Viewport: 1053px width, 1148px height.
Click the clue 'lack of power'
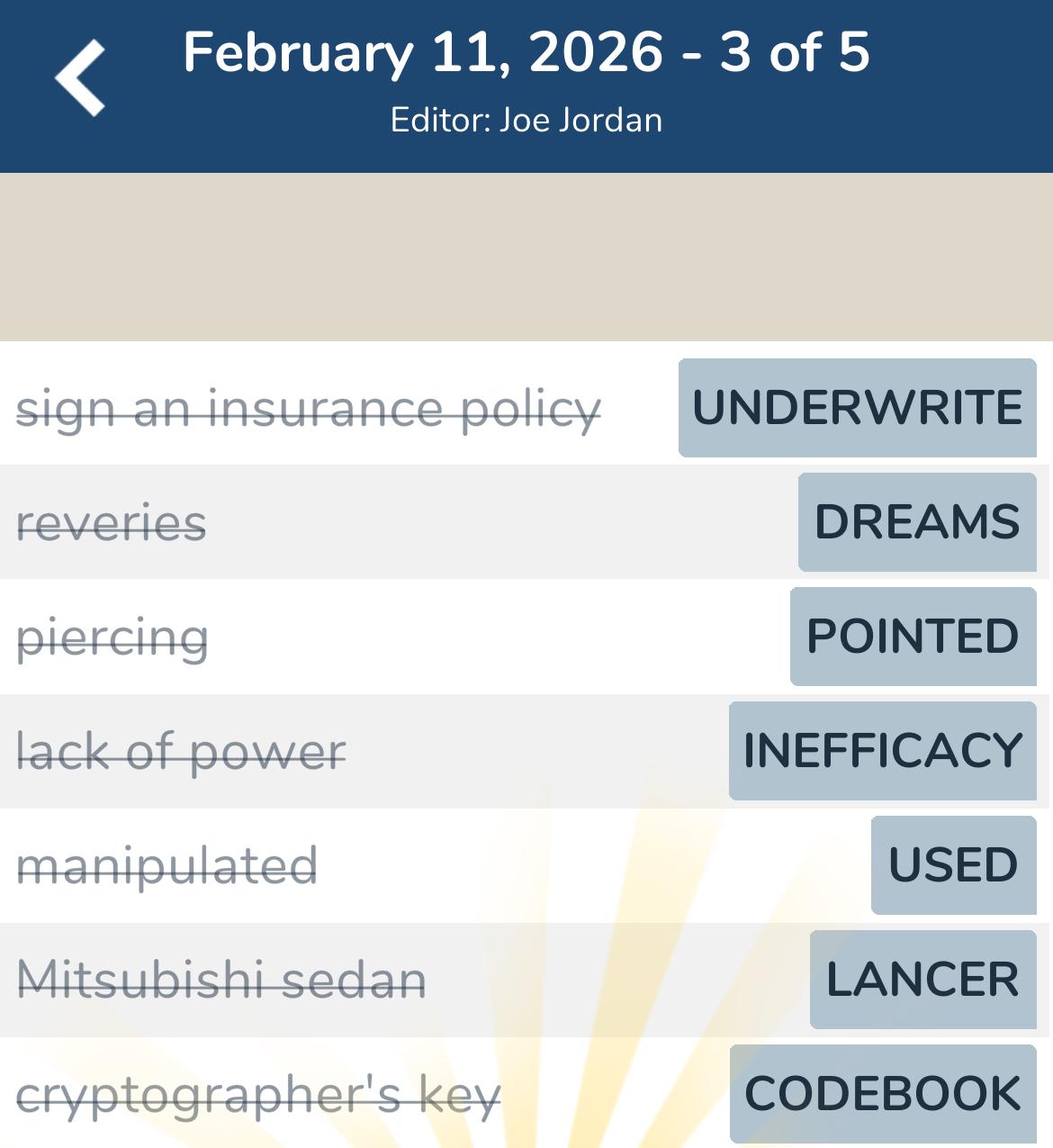point(180,751)
